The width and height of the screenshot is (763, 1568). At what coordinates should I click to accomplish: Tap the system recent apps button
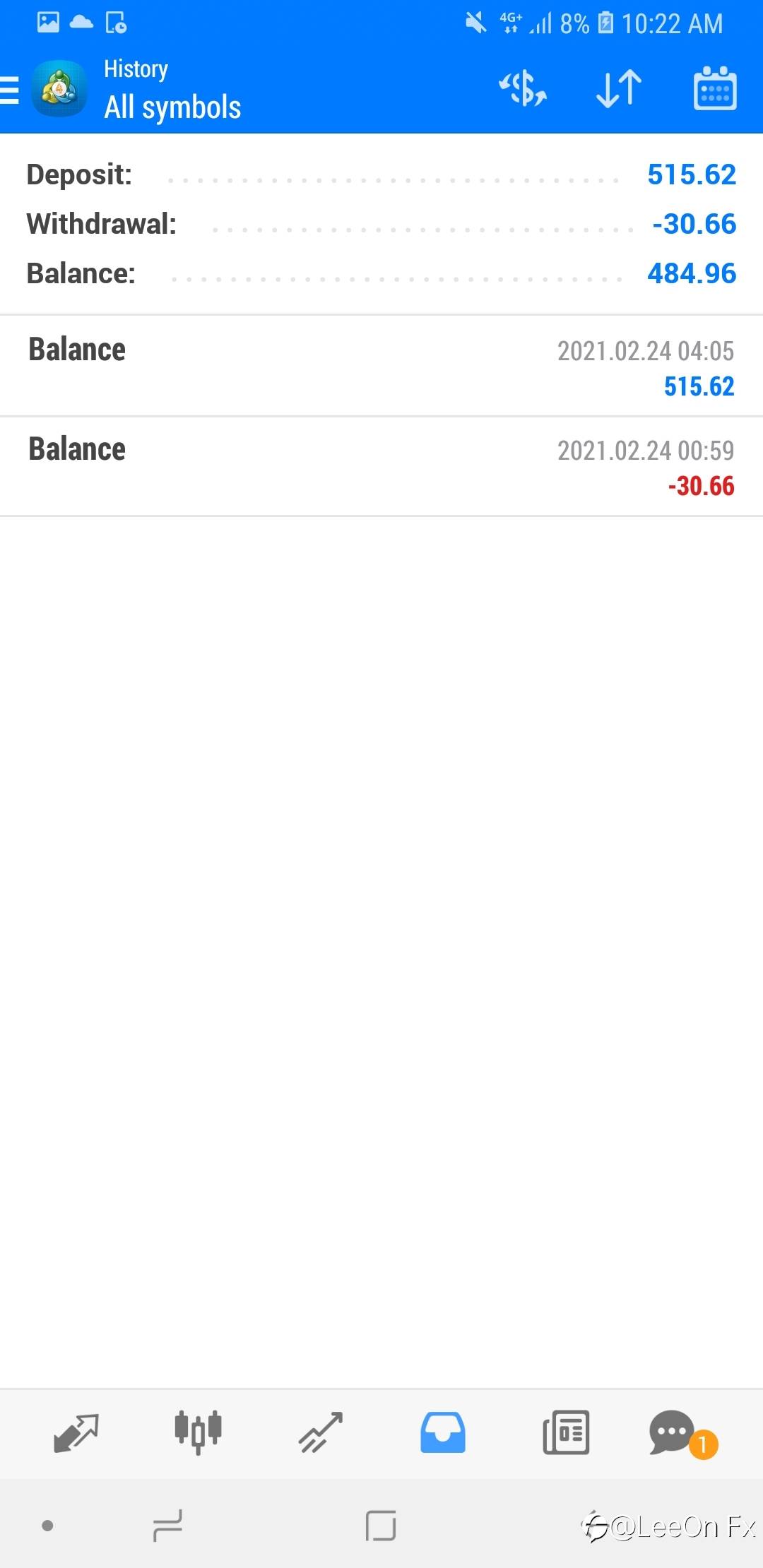[167, 1526]
